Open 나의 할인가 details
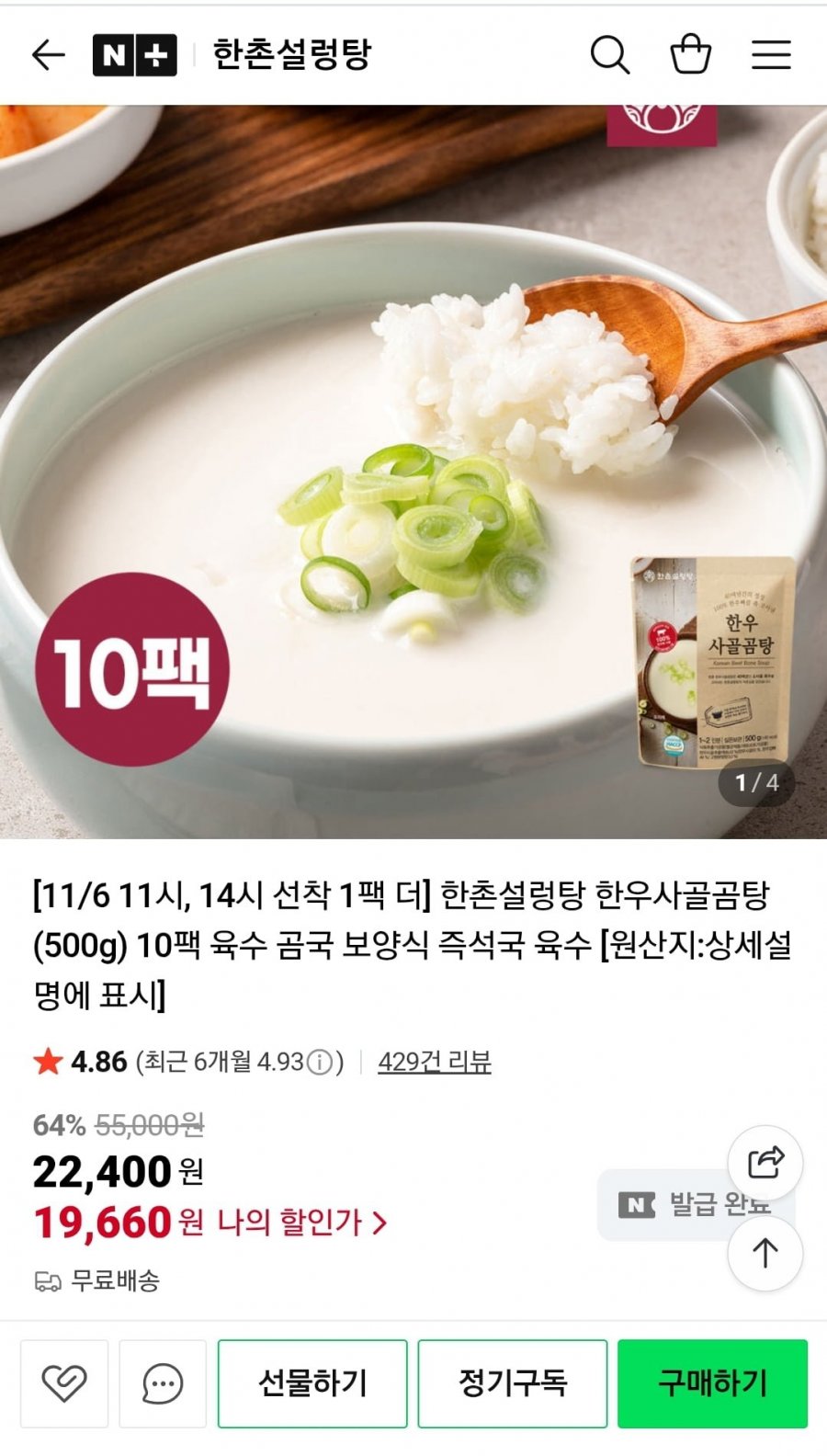 [302, 1223]
